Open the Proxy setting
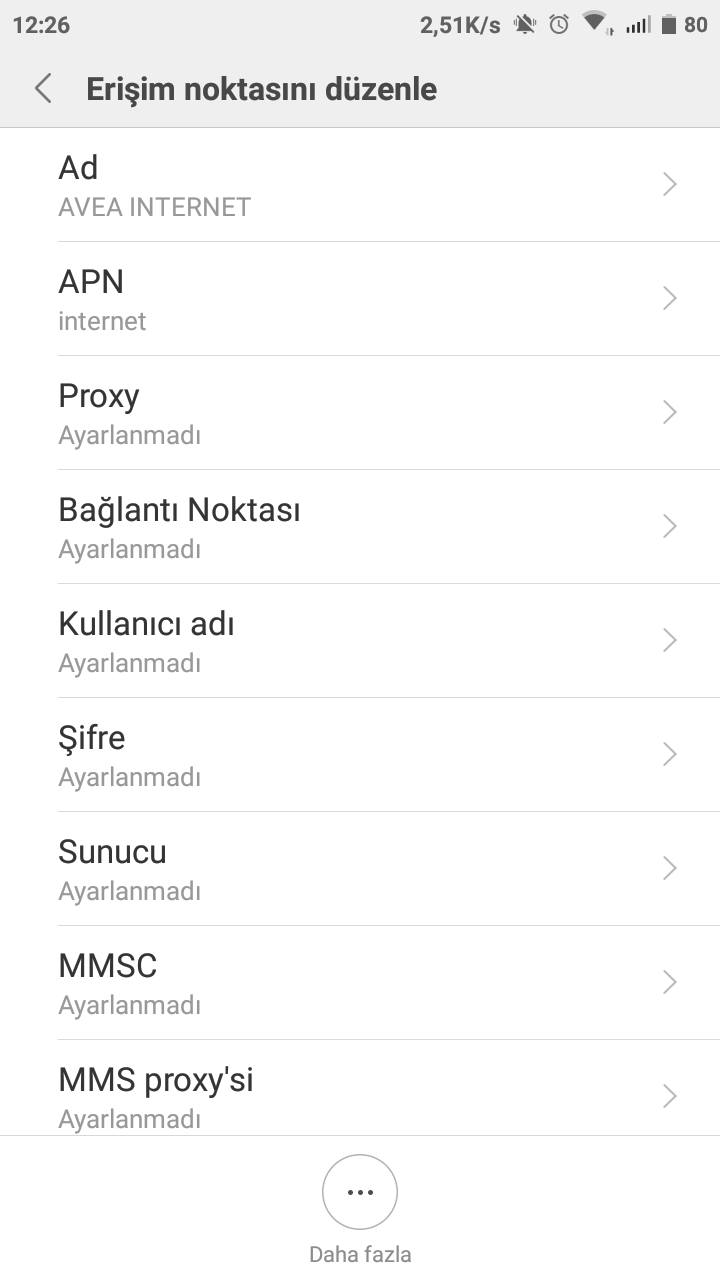 tap(360, 413)
